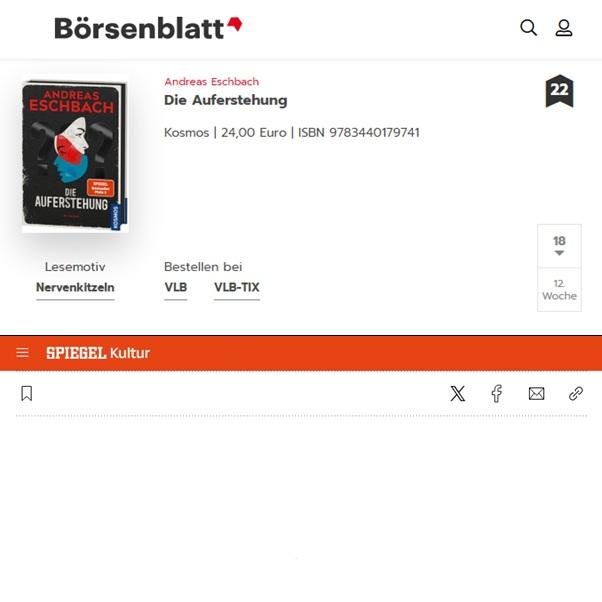Open the Die Auferstehung book cover
602x602 pixels.
point(76,156)
